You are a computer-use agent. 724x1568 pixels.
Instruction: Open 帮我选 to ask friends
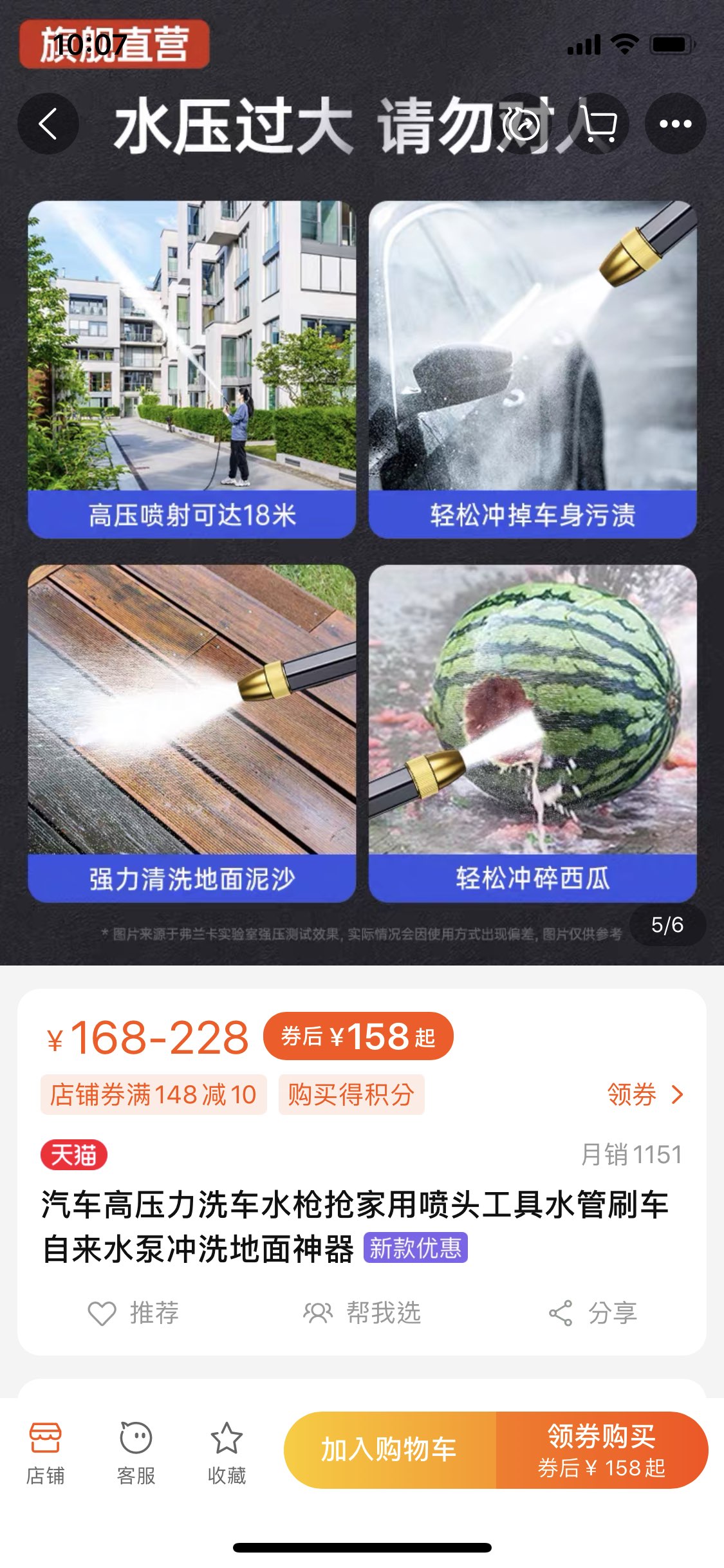362,1313
